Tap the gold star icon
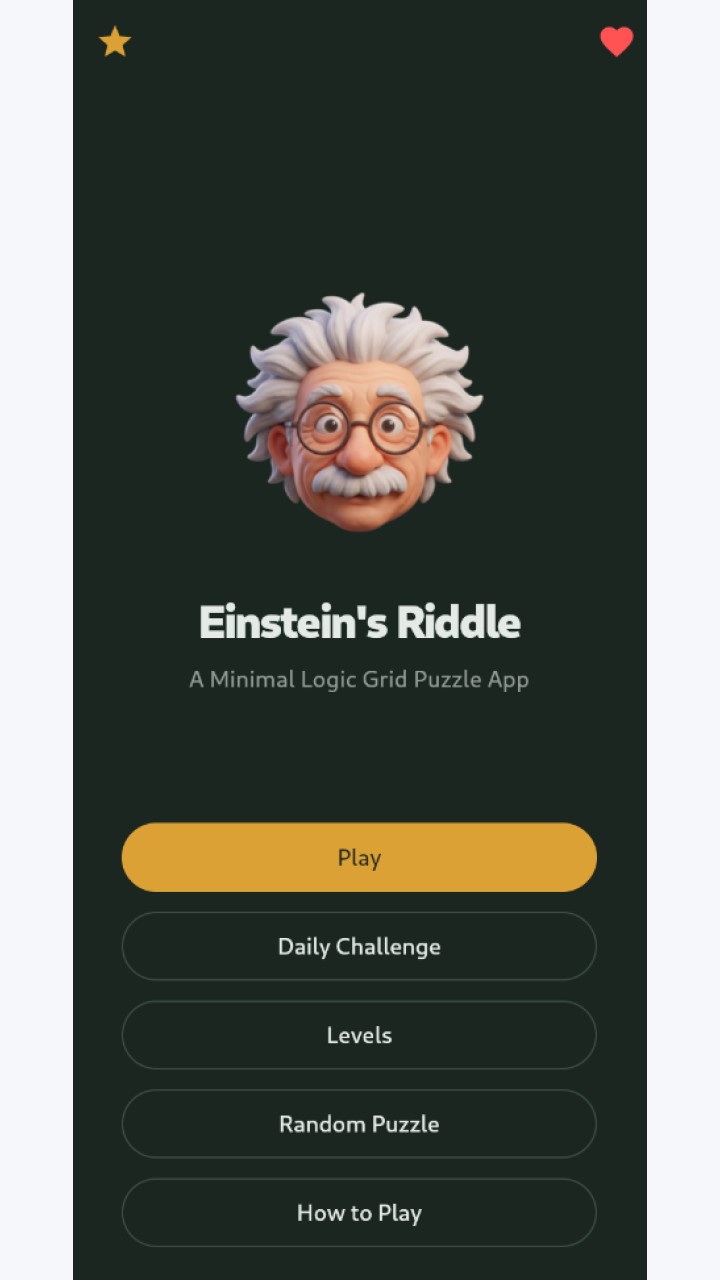The height and width of the screenshot is (1280, 720). coord(115,42)
